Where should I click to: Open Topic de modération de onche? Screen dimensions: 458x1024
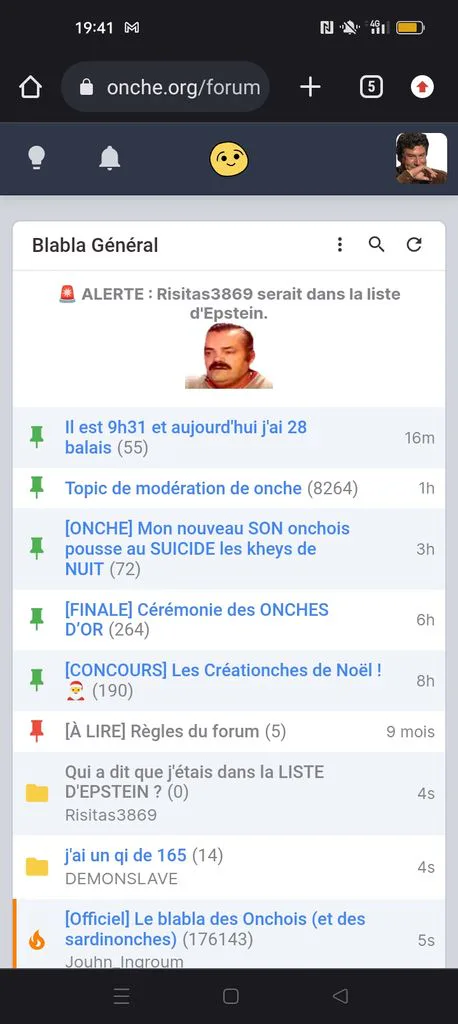click(183, 488)
